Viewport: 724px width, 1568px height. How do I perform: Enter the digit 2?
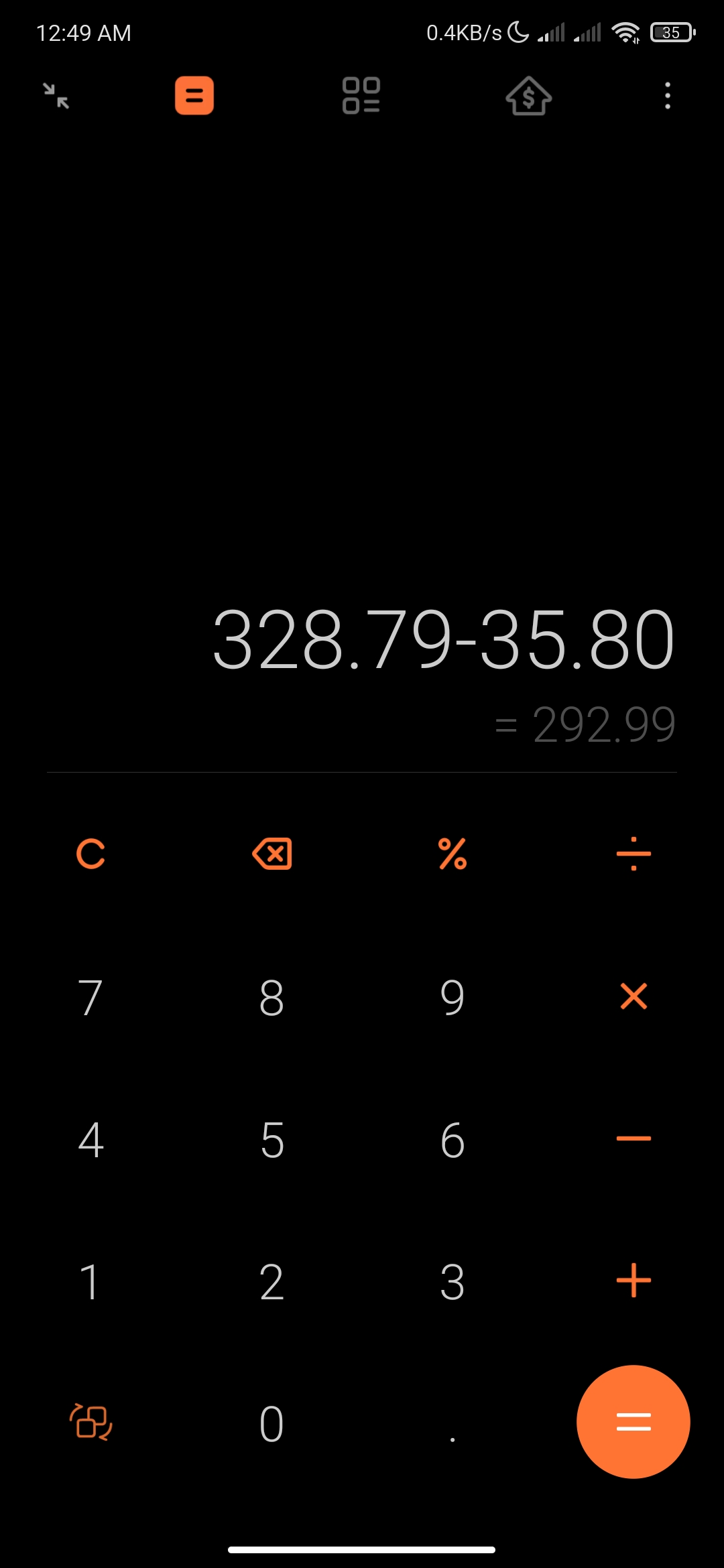pyautogui.click(x=271, y=1281)
